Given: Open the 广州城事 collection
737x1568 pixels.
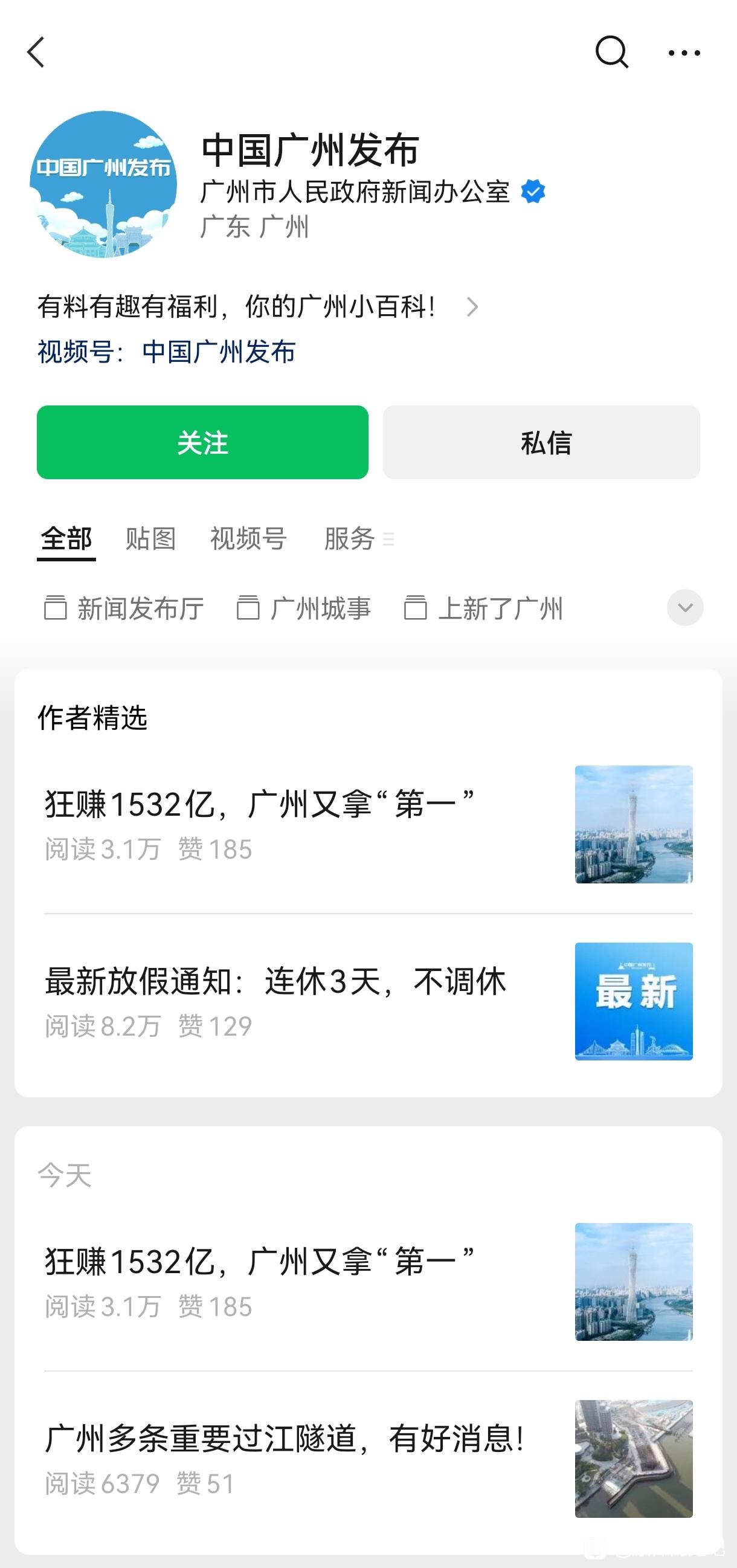Looking at the screenshot, I should 304,608.
